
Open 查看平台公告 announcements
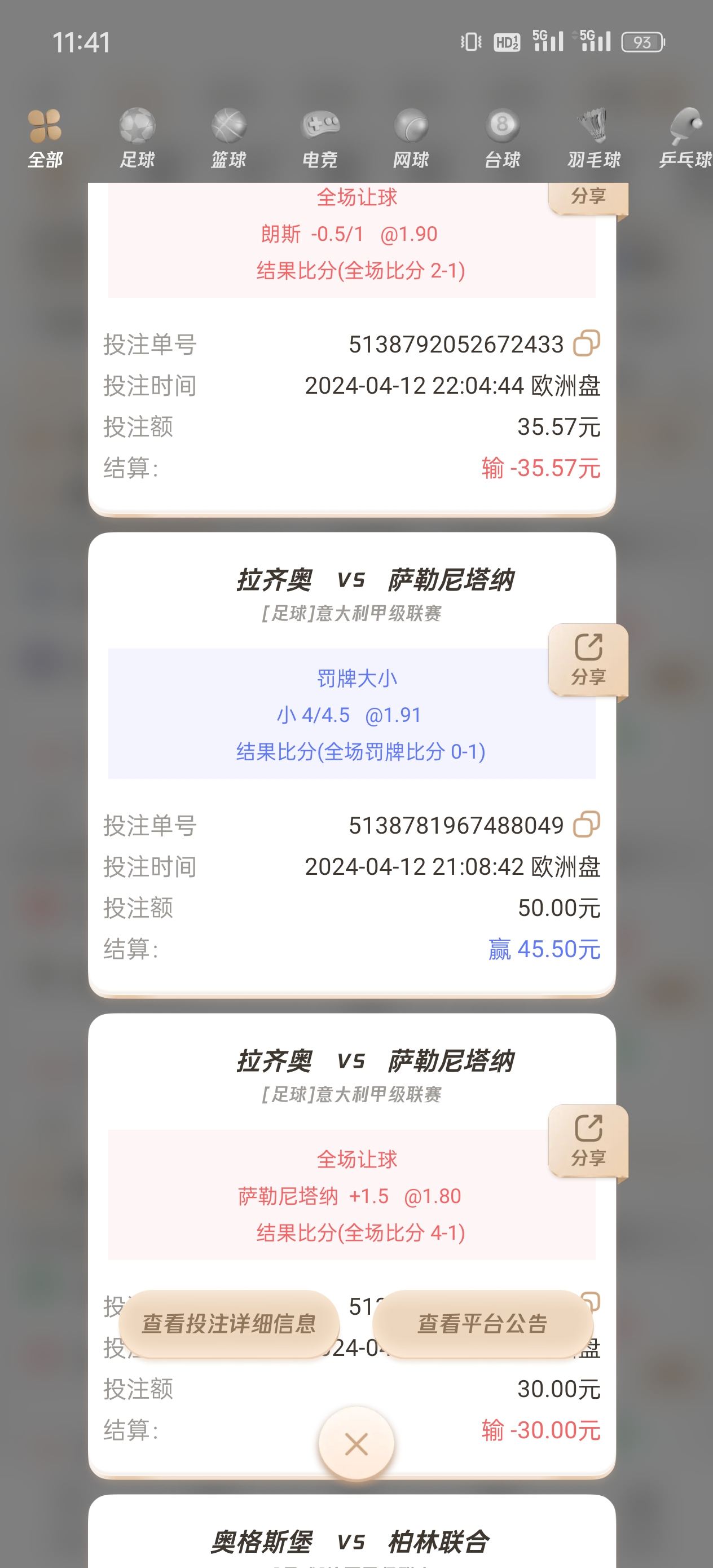[482, 1323]
